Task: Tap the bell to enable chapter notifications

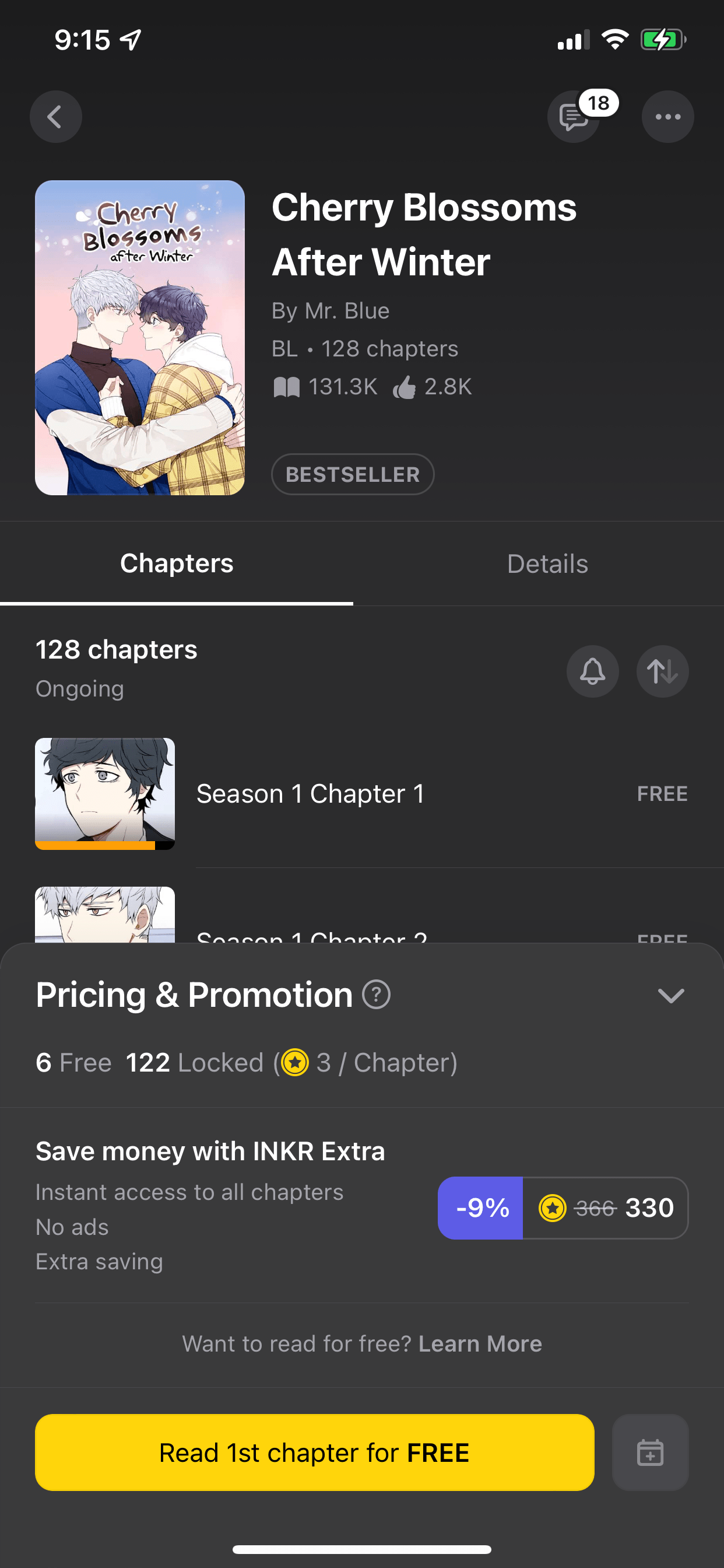Action: [x=592, y=671]
